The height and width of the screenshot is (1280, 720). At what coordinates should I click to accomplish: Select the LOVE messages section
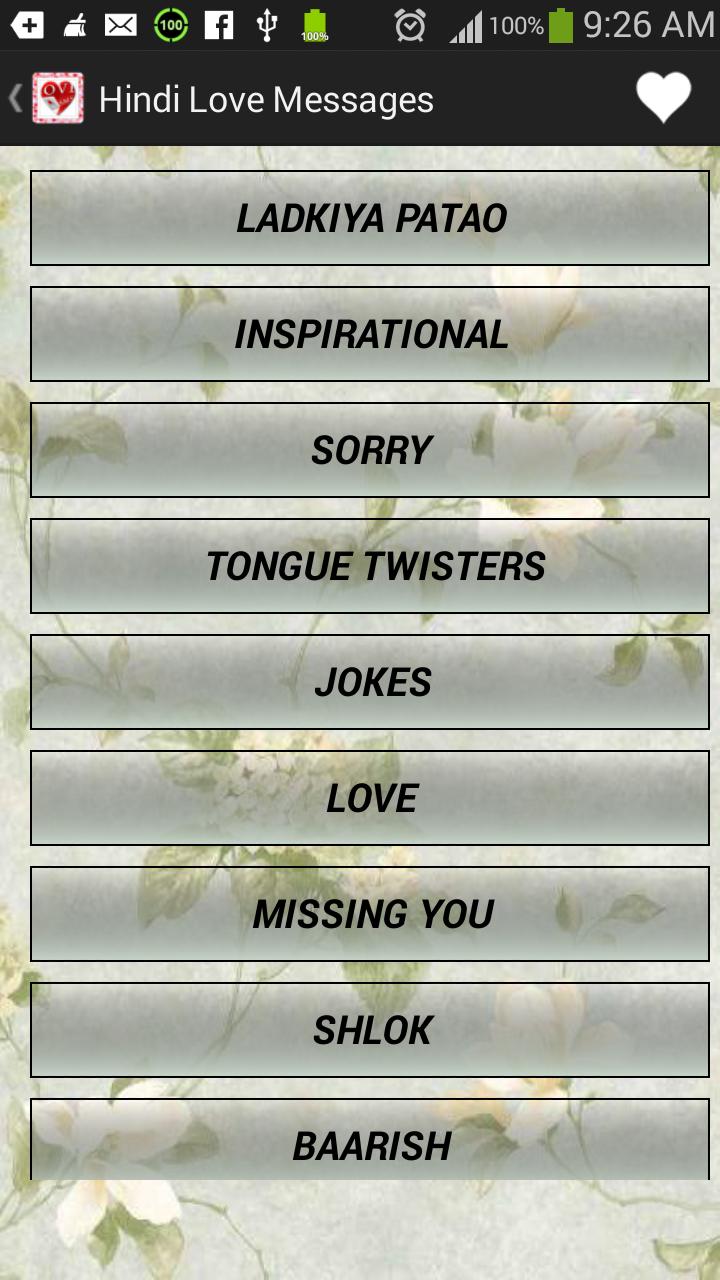coord(370,797)
